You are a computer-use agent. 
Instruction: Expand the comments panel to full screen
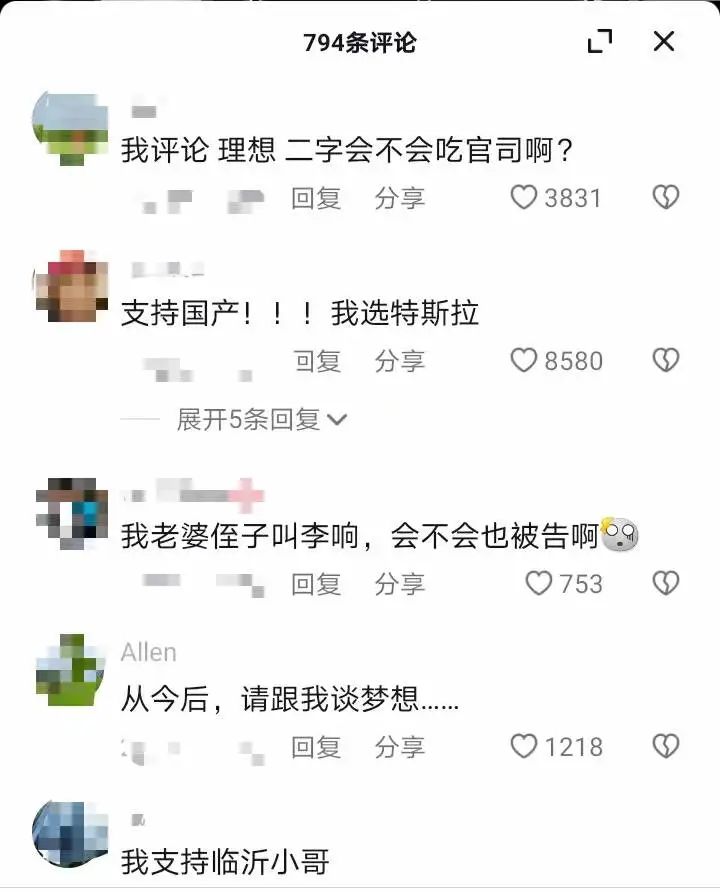(x=600, y=42)
